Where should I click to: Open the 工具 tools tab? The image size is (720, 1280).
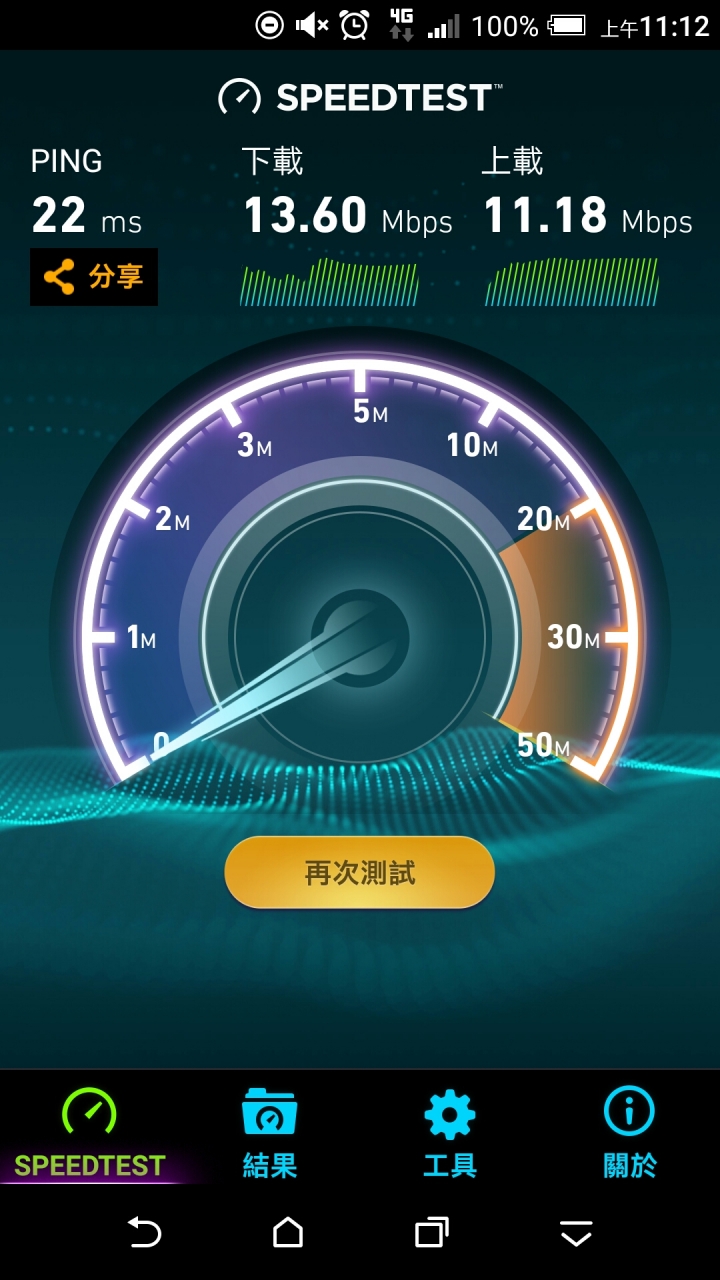450,1132
